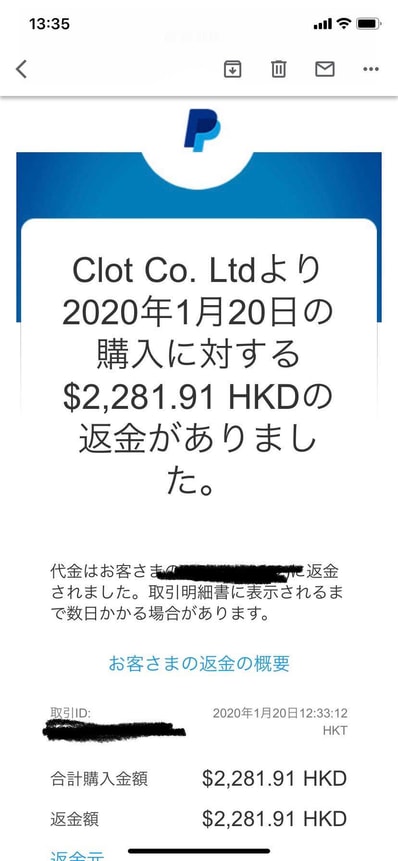Mark the email as unread
The image size is (398, 861).
(324, 69)
